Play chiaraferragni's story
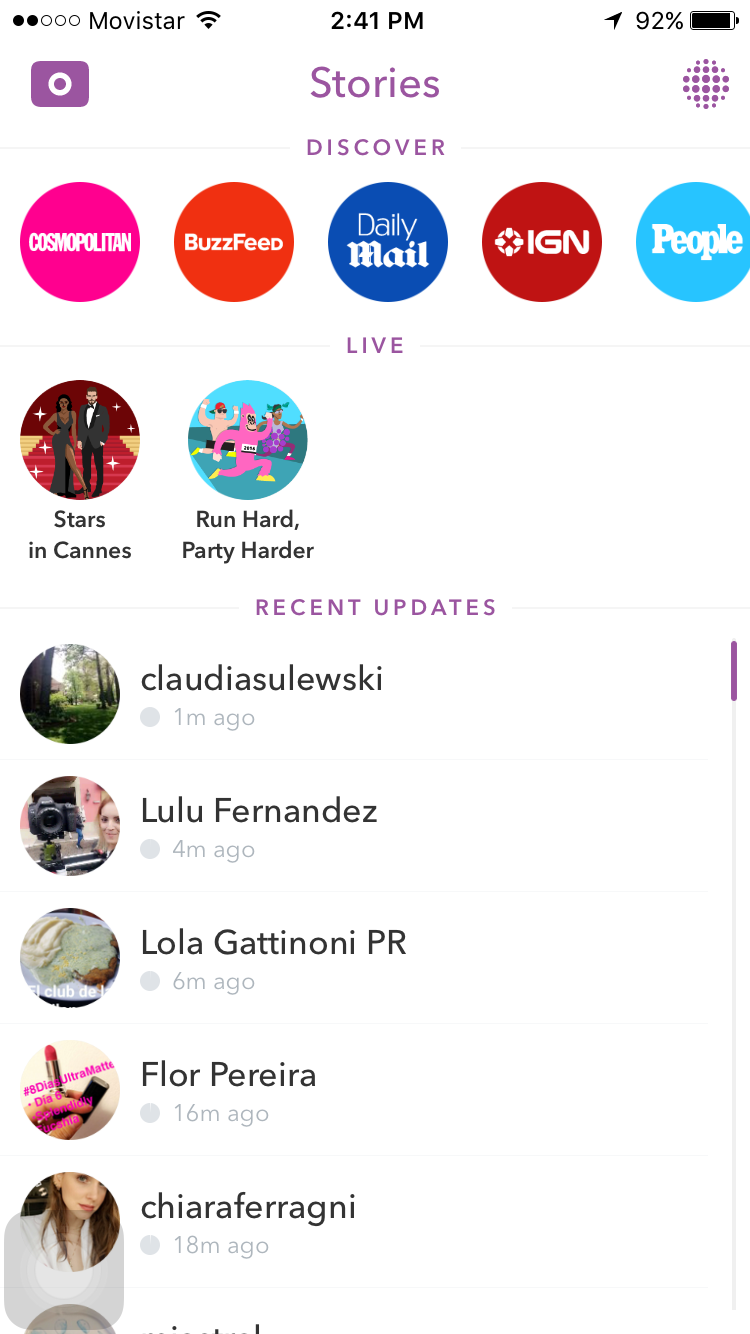 (x=248, y=1222)
